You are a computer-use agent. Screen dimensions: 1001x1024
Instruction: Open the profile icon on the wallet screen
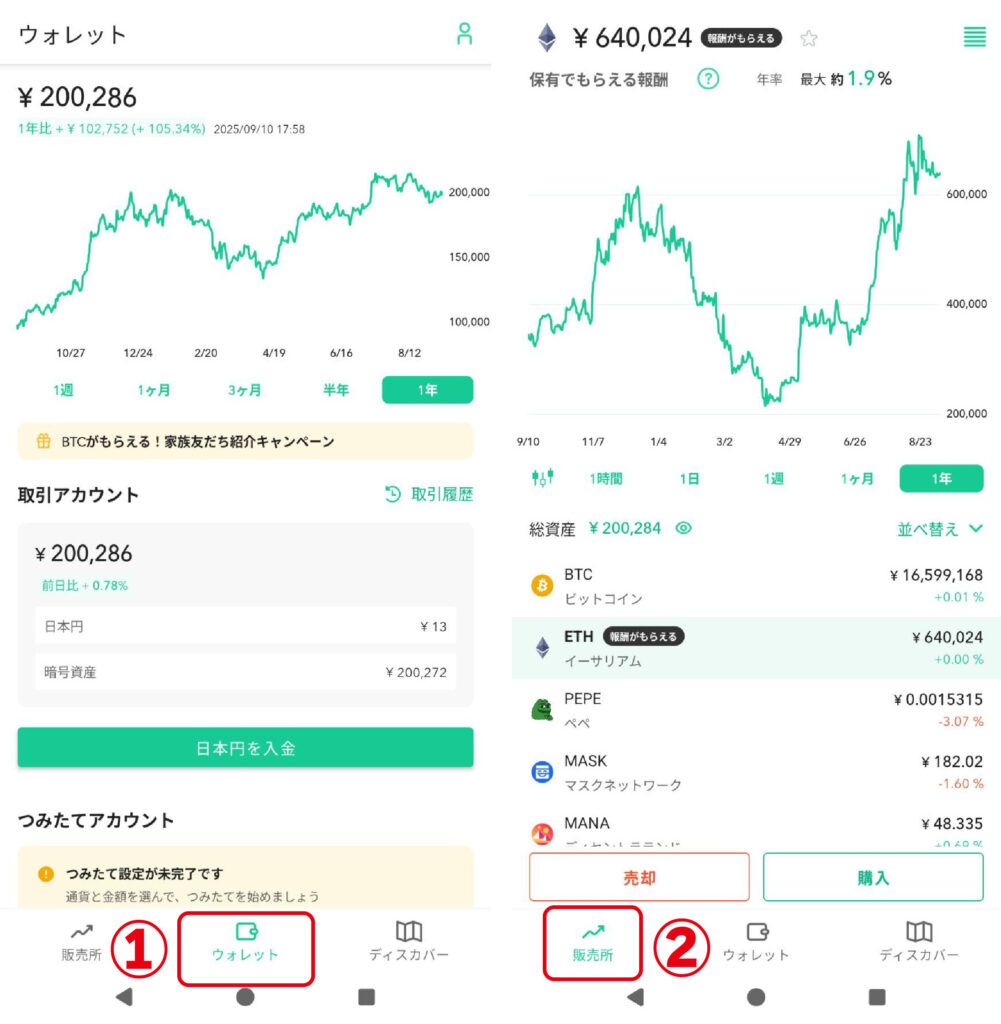pyautogui.click(x=464, y=33)
